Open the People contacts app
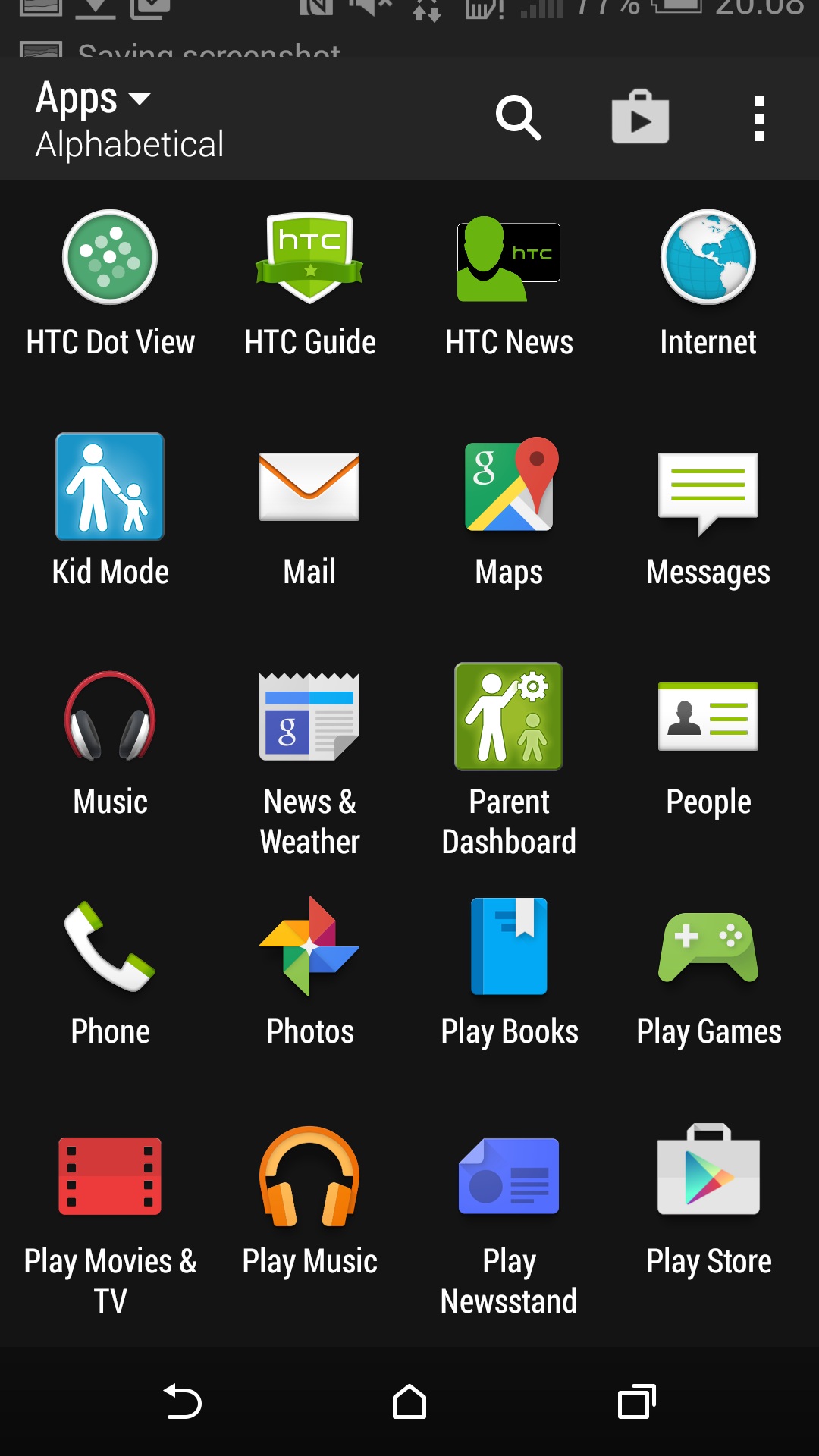 [708, 717]
